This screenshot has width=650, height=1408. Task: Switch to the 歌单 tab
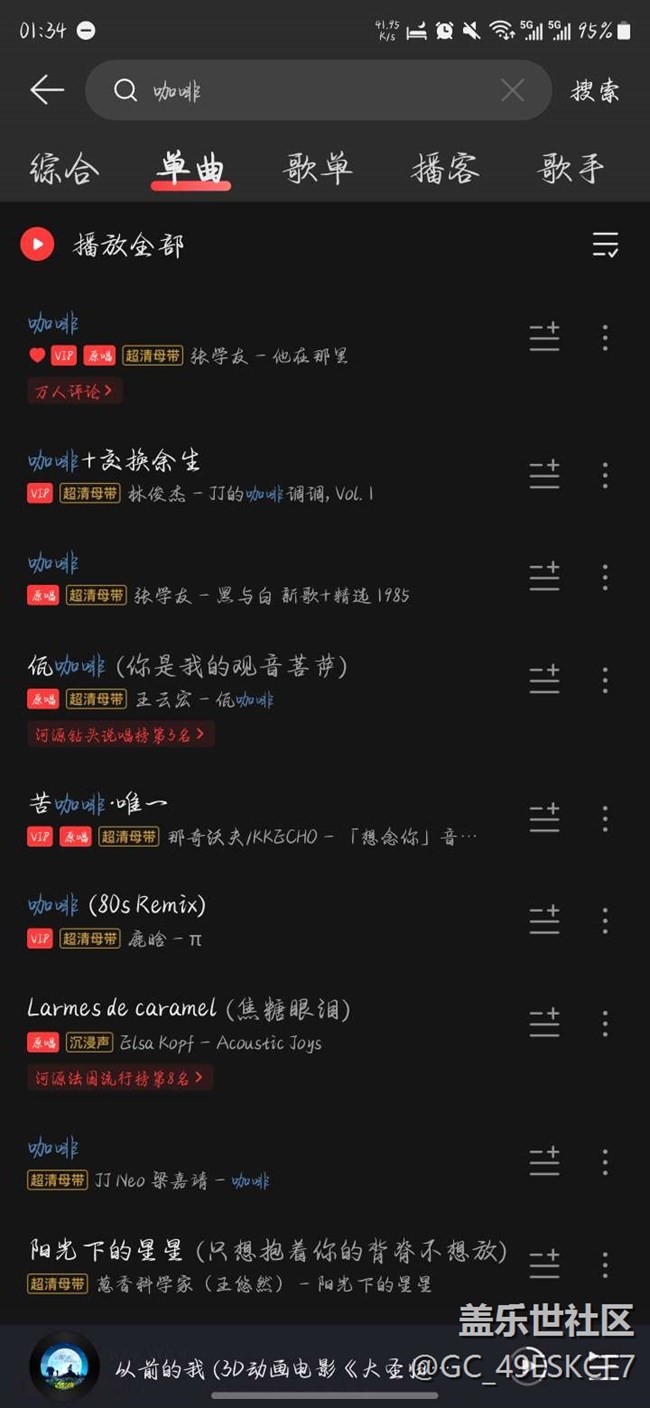coord(318,168)
